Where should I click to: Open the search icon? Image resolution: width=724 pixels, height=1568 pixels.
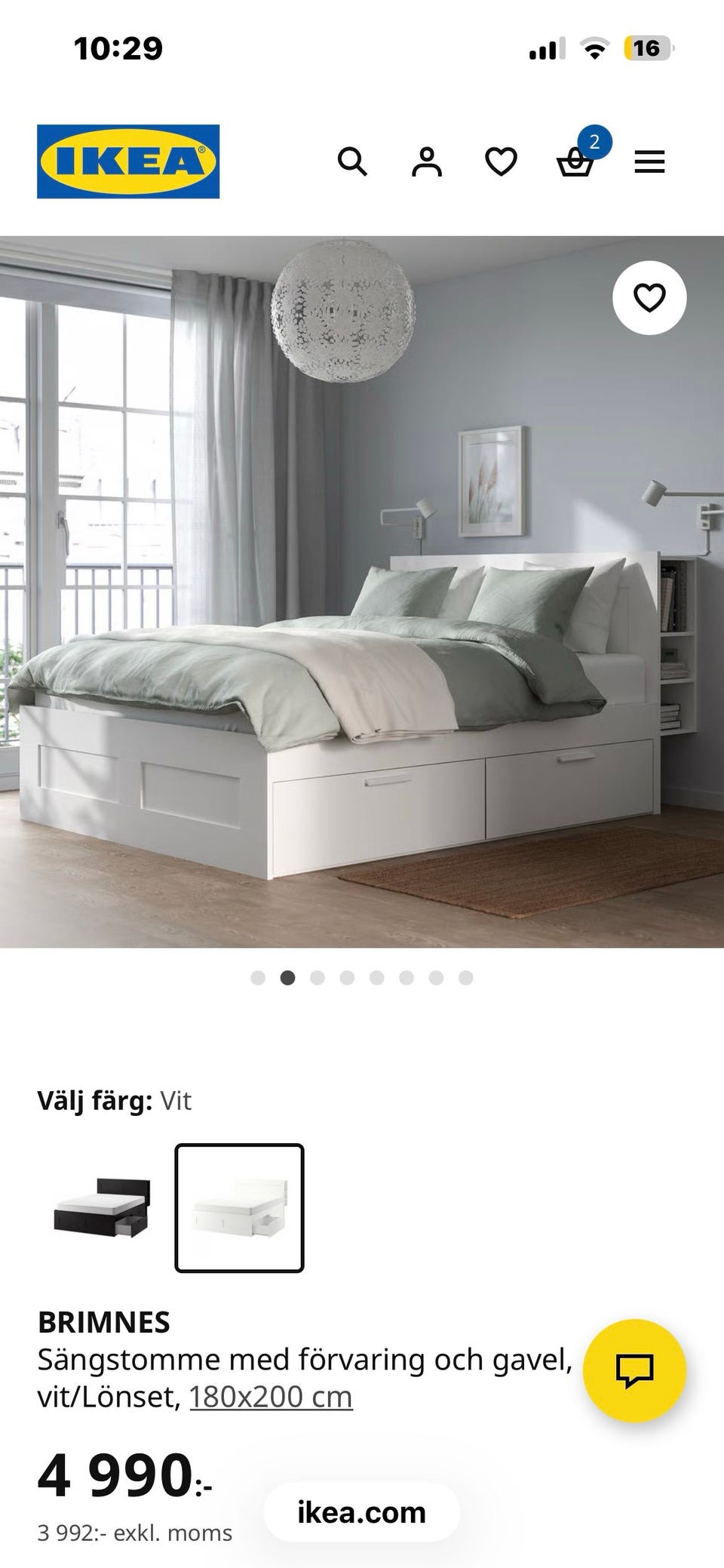point(354,161)
